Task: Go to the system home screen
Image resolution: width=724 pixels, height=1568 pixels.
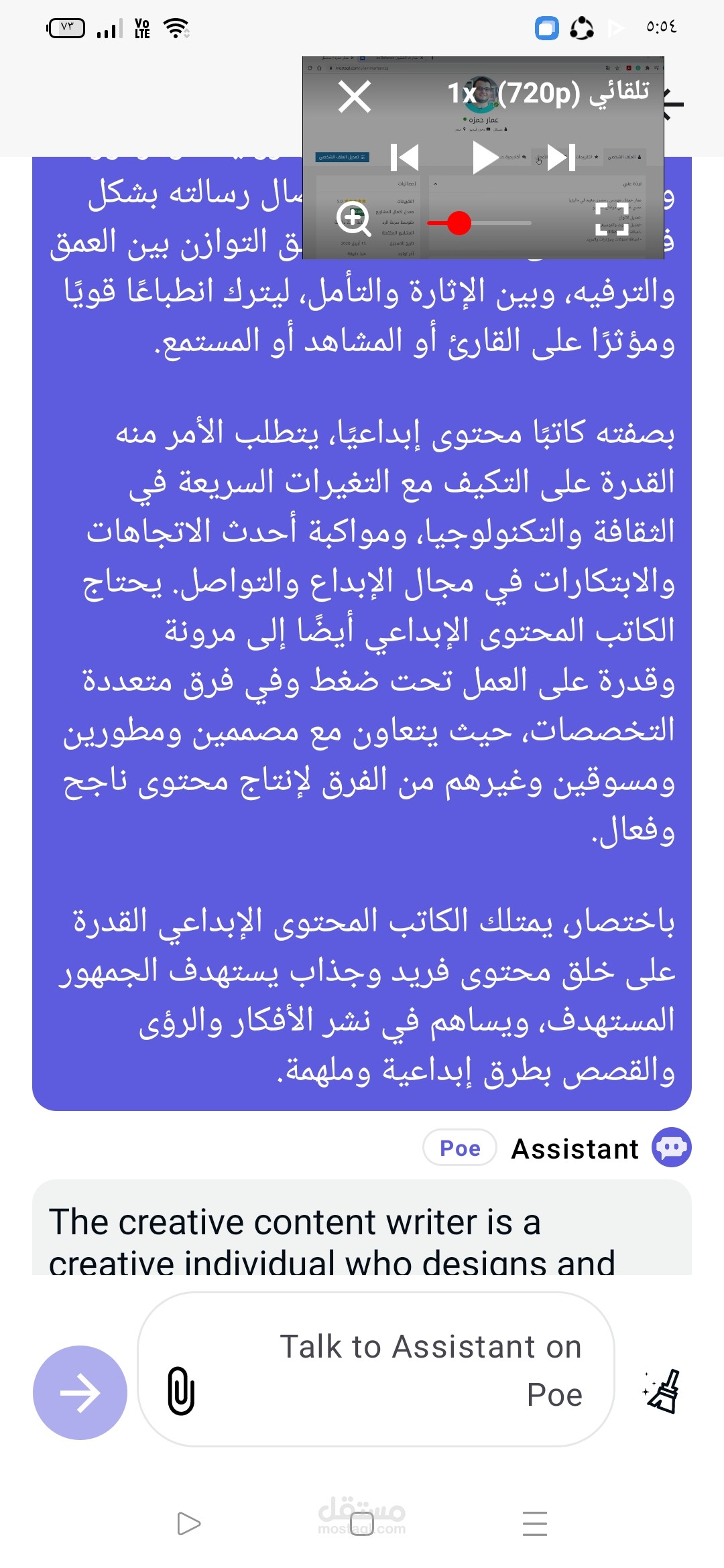Action: click(362, 1523)
